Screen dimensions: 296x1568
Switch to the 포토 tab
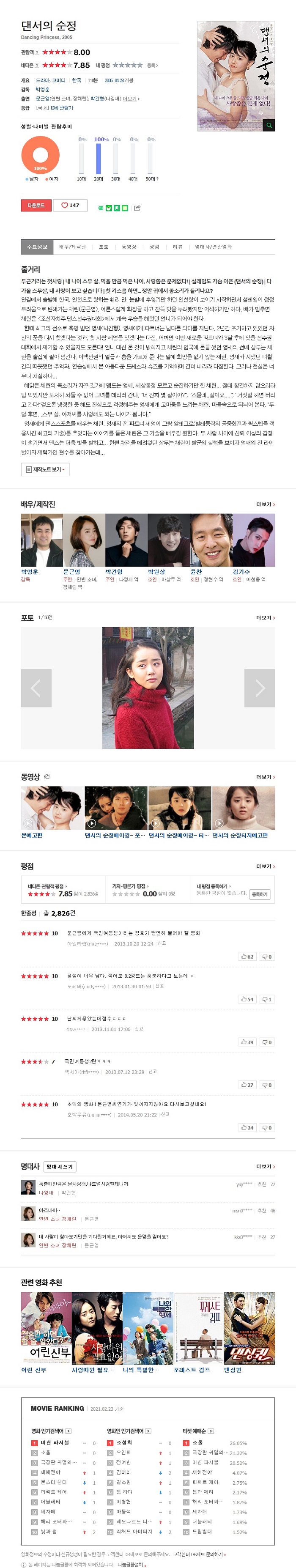click(104, 247)
